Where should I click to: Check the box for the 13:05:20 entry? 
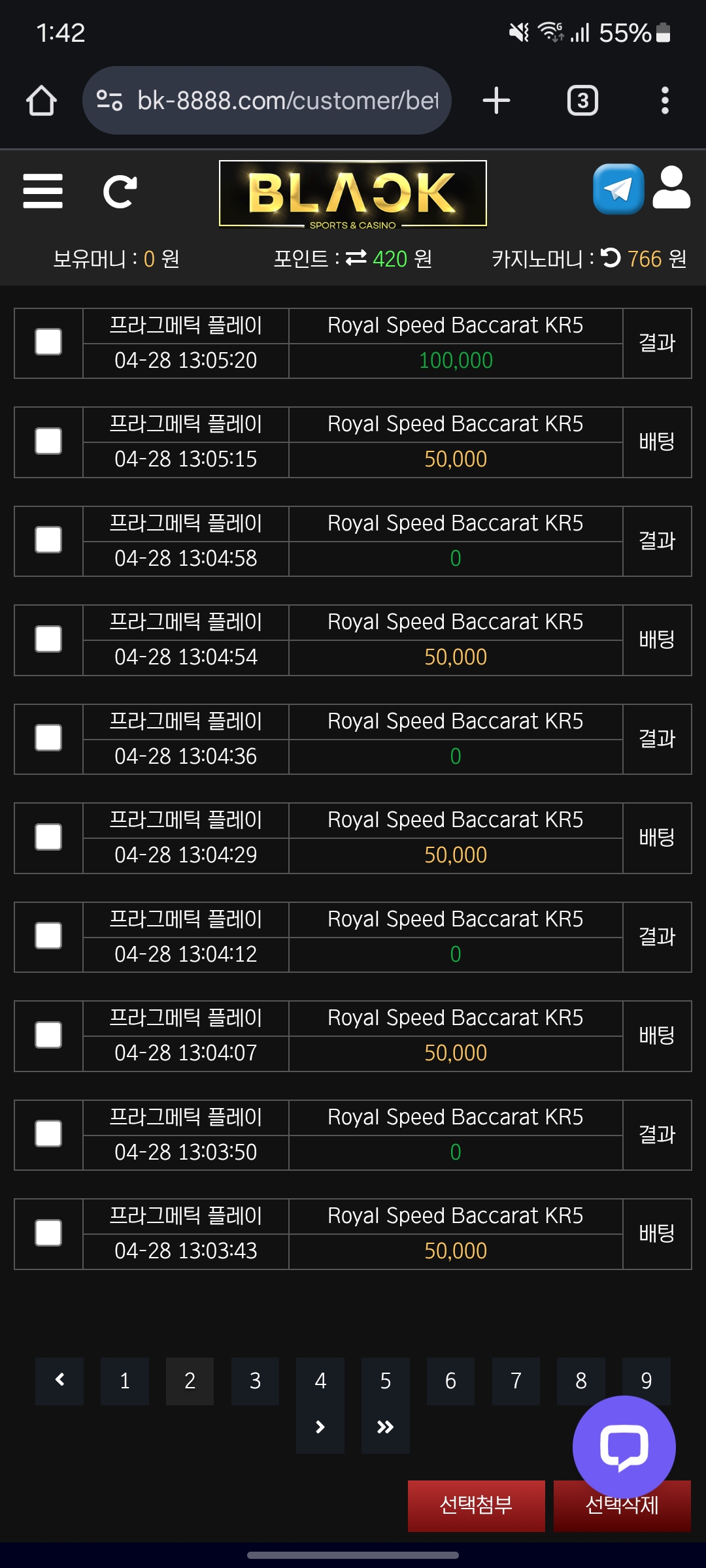tap(48, 342)
